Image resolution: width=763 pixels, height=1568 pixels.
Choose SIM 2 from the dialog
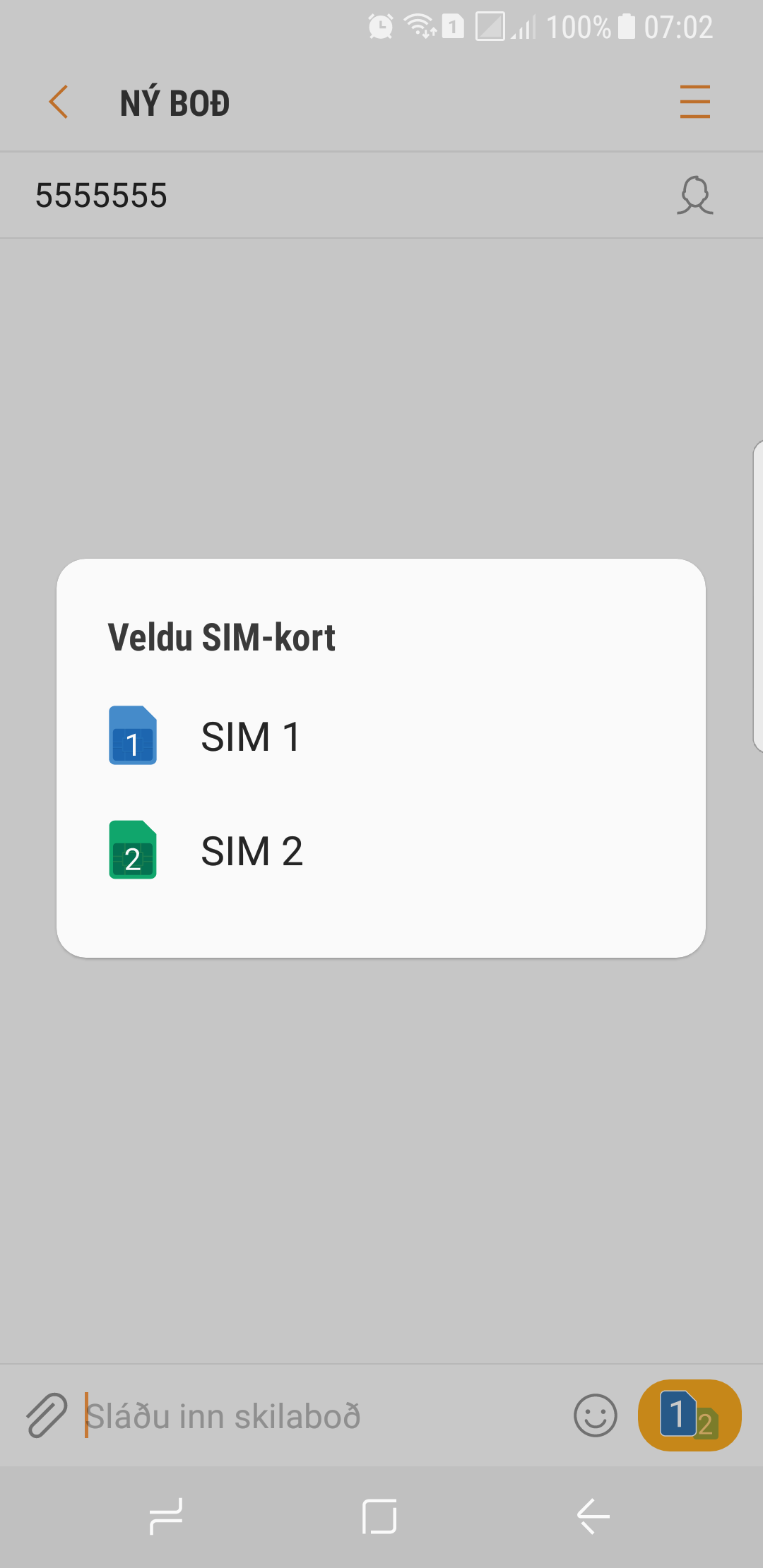tap(252, 852)
